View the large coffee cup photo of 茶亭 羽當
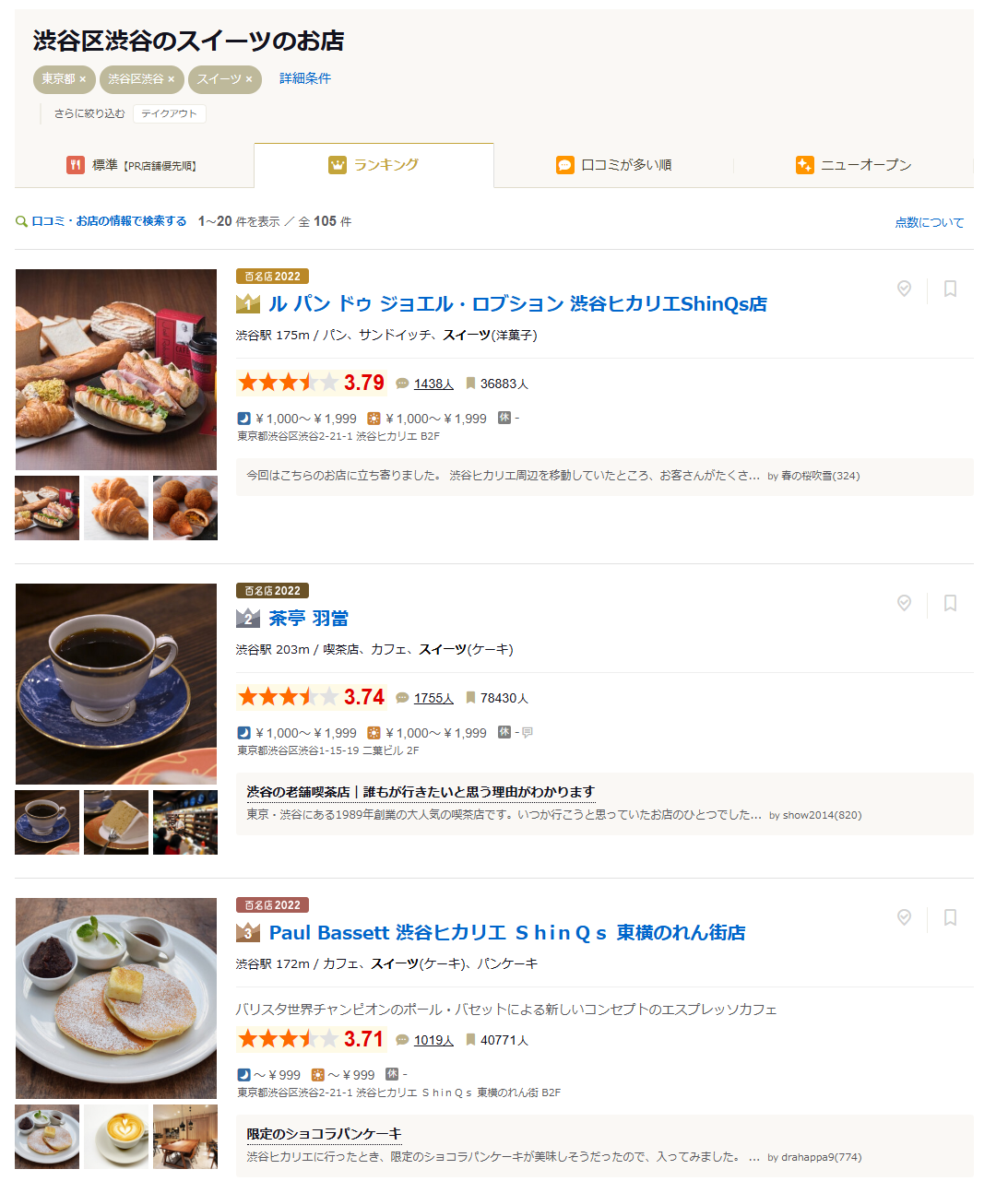Viewport: 1008px width, 1193px height. (x=116, y=683)
